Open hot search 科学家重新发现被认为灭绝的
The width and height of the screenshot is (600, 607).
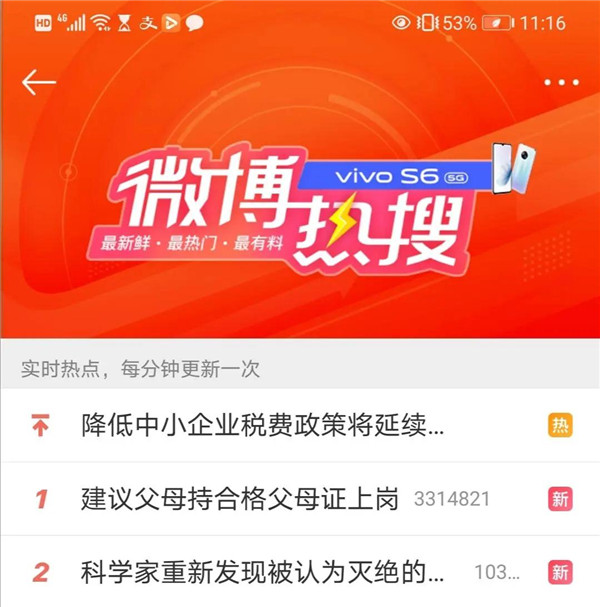[x=262, y=573]
